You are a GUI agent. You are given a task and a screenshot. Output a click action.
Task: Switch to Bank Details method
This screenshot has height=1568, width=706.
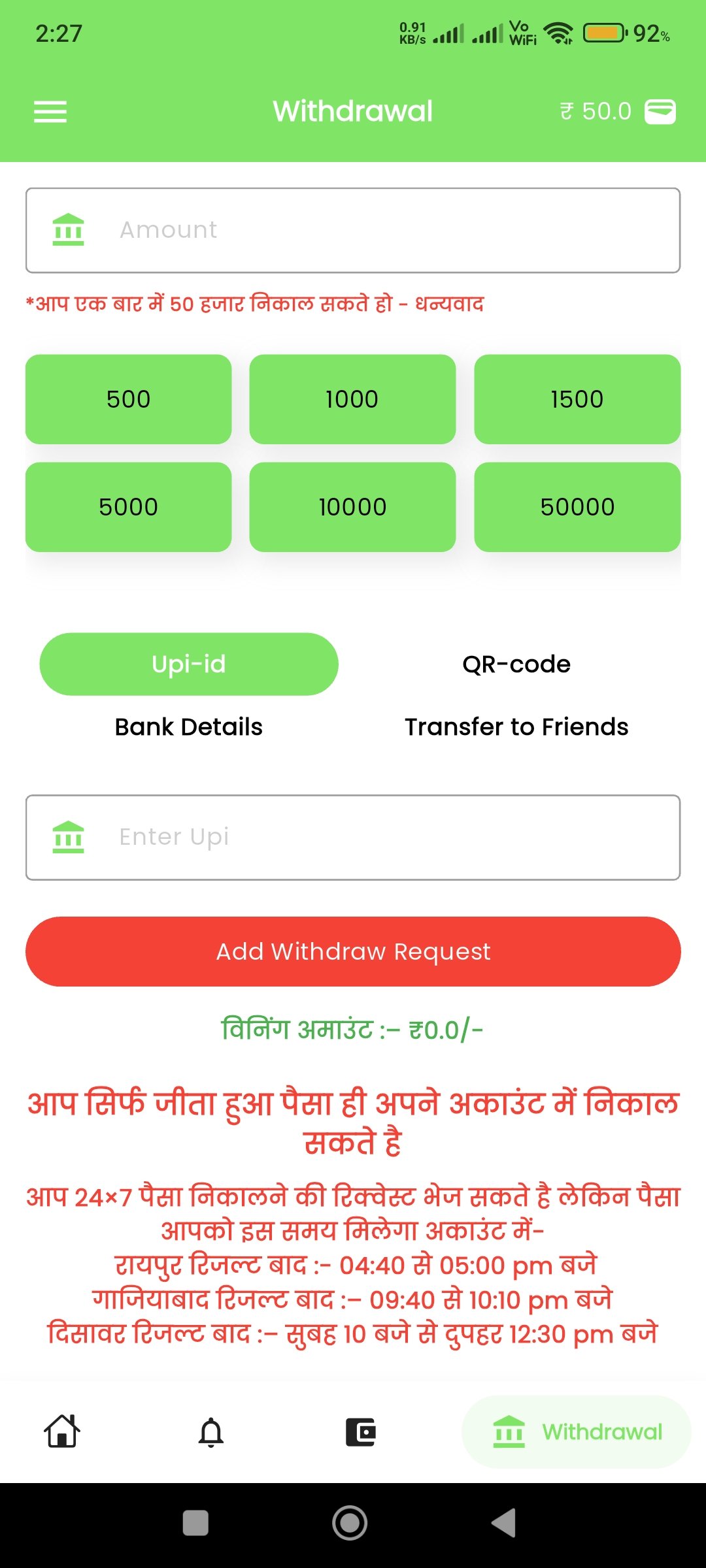coord(189,727)
